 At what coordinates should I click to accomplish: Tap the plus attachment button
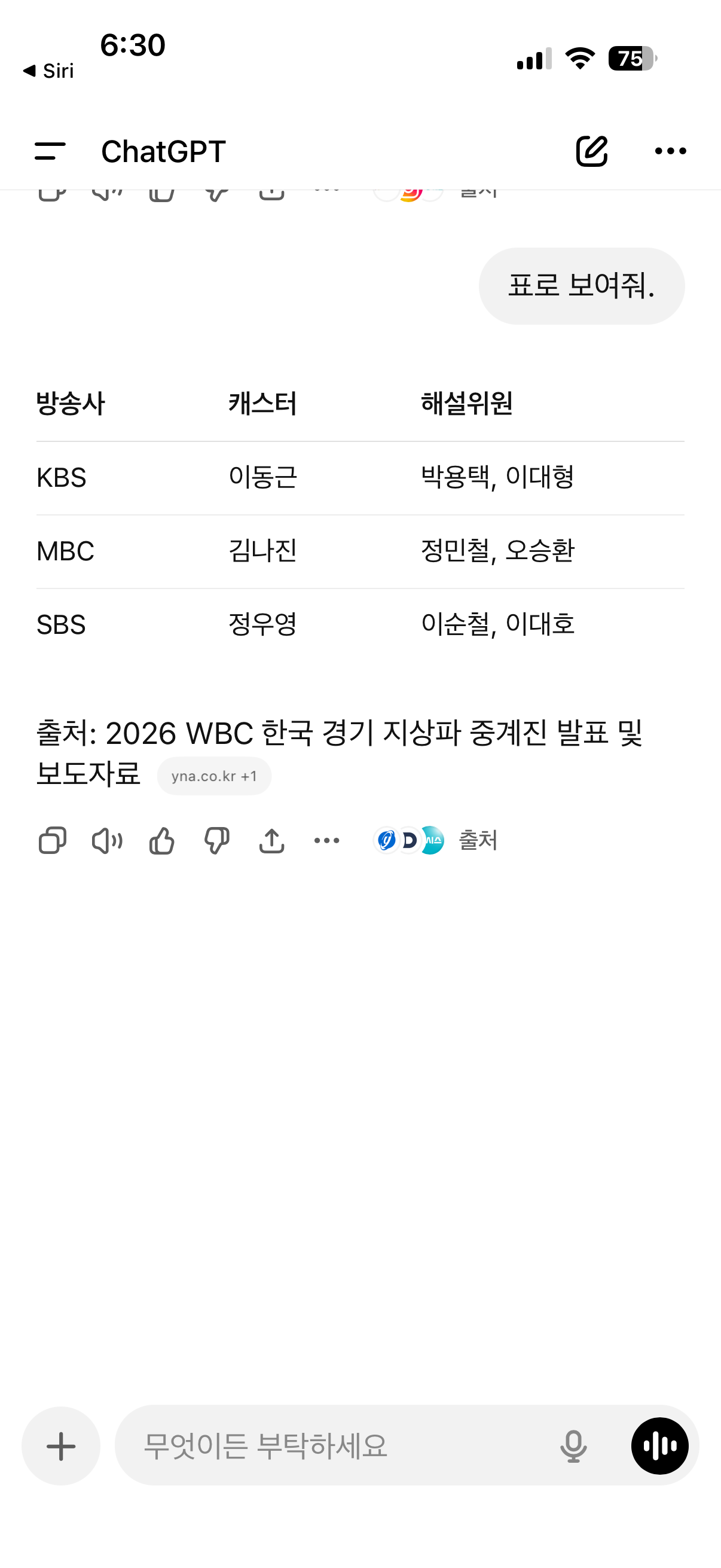(x=61, y=1446)
